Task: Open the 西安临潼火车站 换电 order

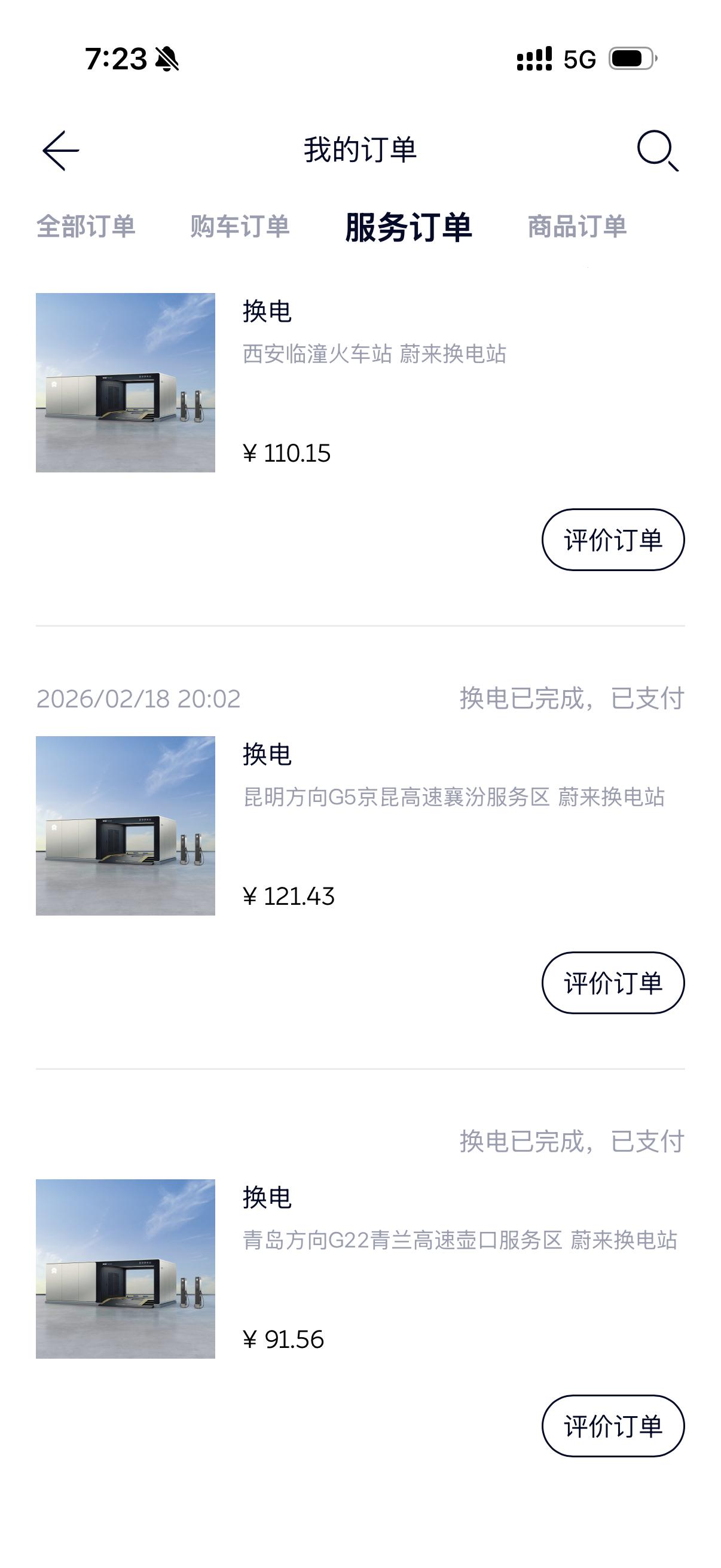Action: click(x=374, y=353)
